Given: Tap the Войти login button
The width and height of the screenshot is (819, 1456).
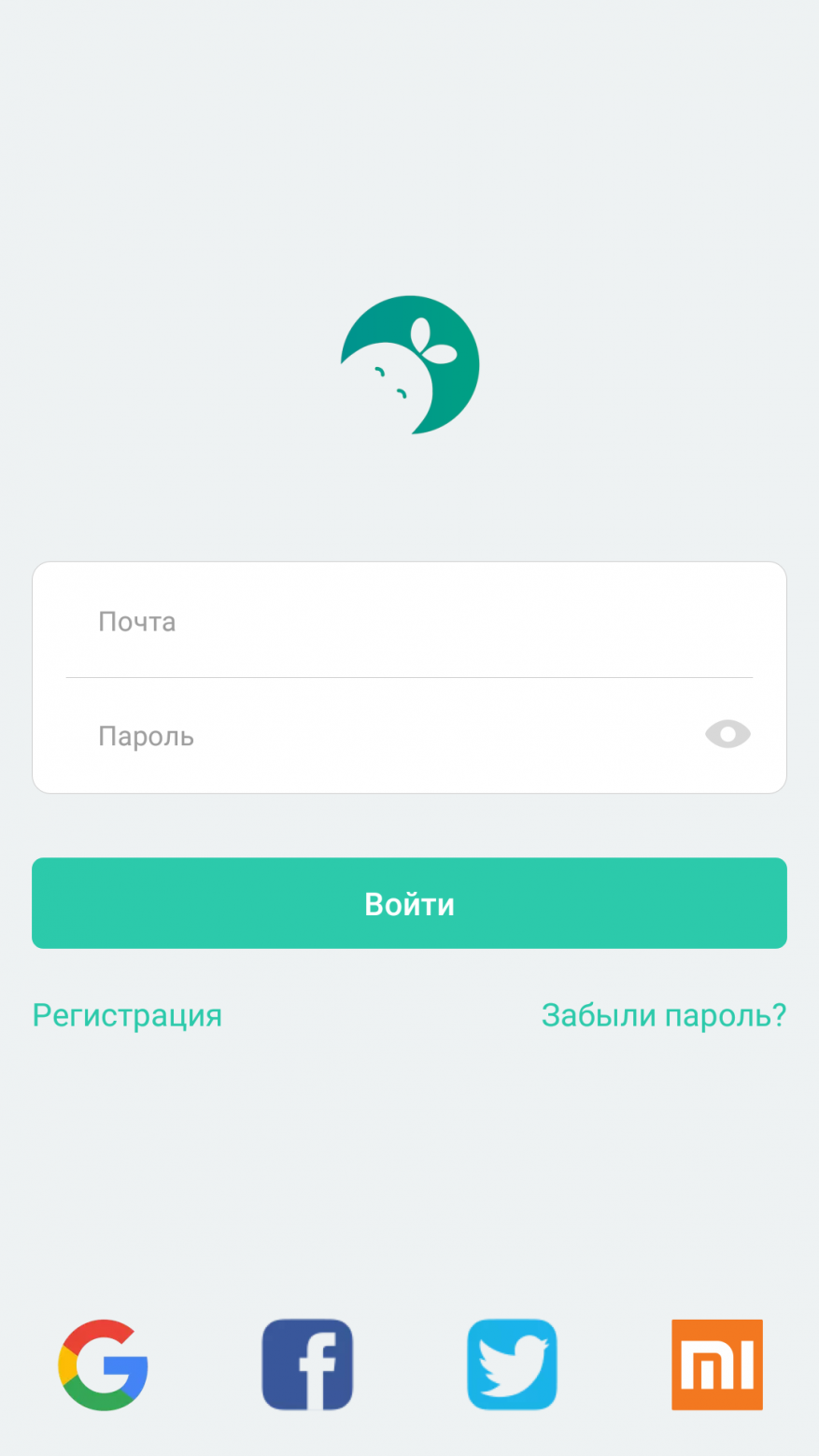Looking at the screenshot, I should (409, 903).
